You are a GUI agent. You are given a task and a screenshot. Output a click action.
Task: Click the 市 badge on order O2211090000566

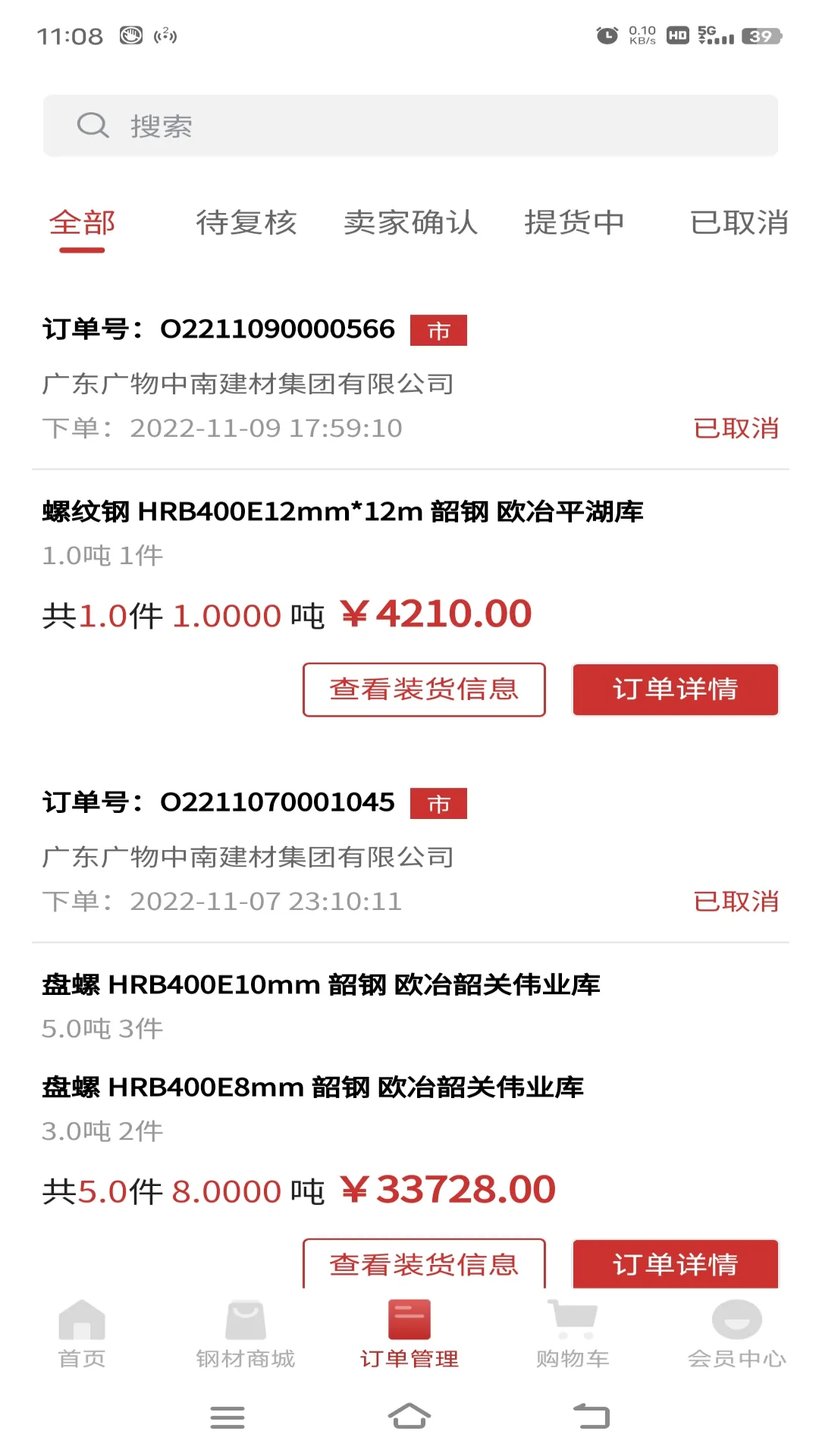coord(438,330)
